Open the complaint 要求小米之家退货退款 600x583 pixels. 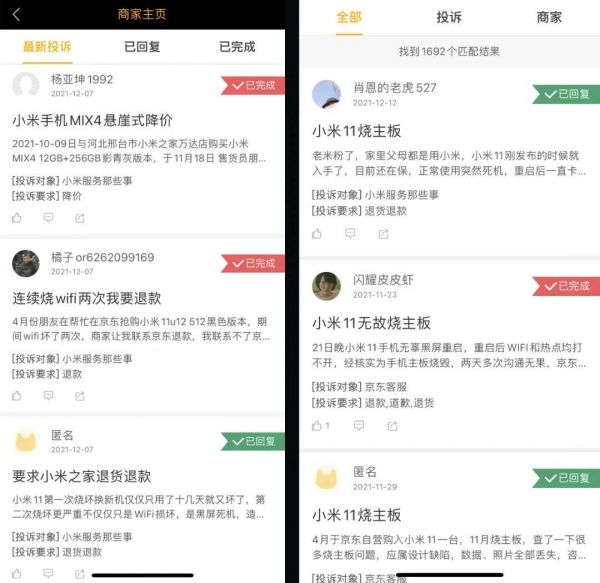point(82,475)
